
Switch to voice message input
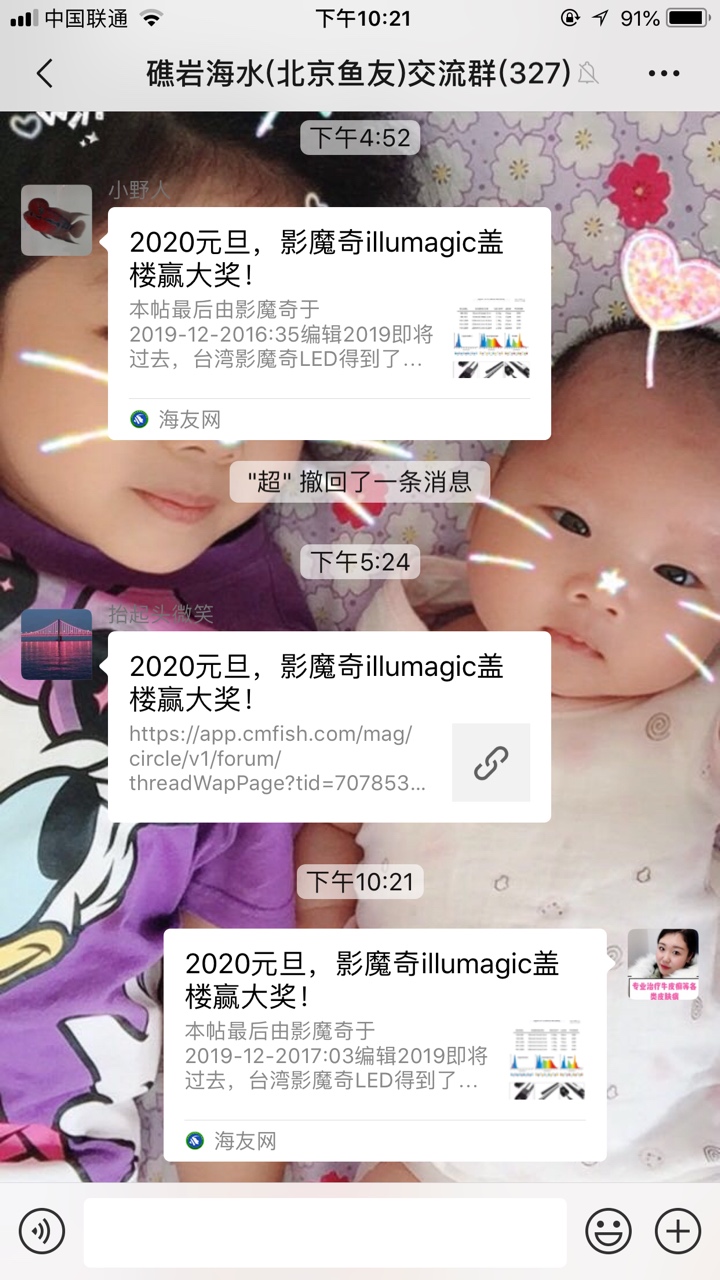coord(42,1231)
